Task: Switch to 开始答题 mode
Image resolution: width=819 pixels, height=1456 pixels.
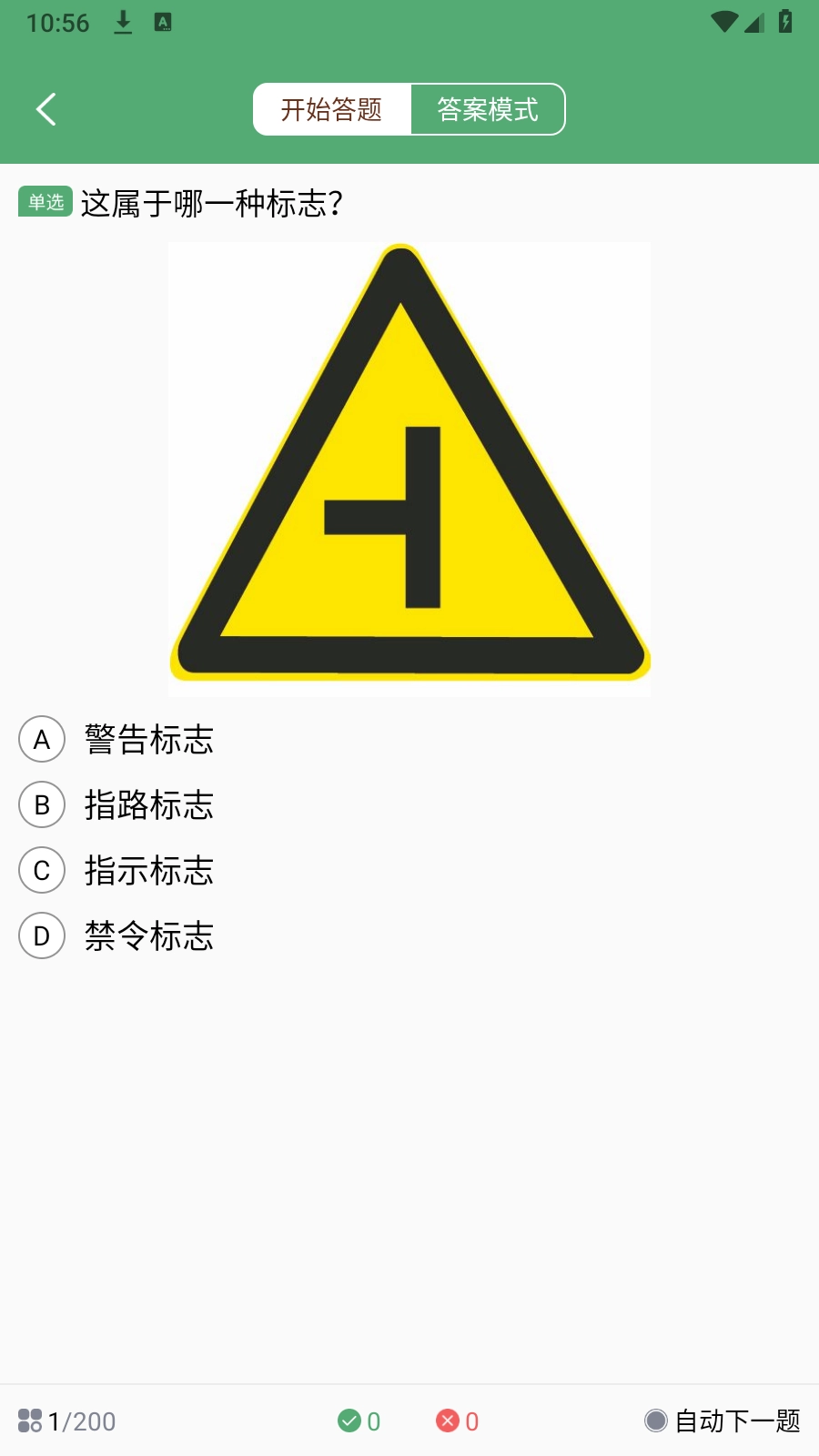Action: [x=332, y=109]
